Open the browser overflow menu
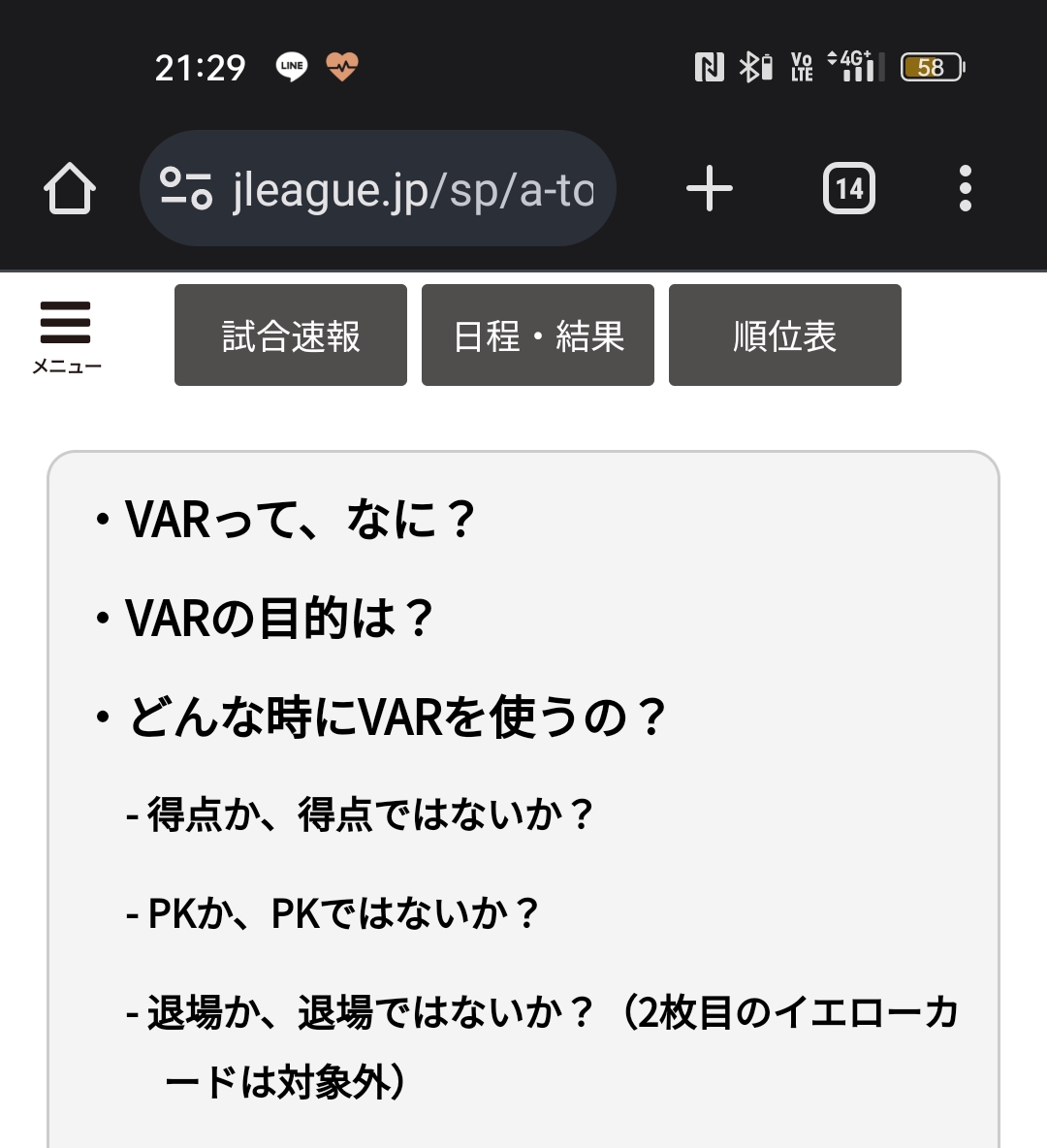 965,188
